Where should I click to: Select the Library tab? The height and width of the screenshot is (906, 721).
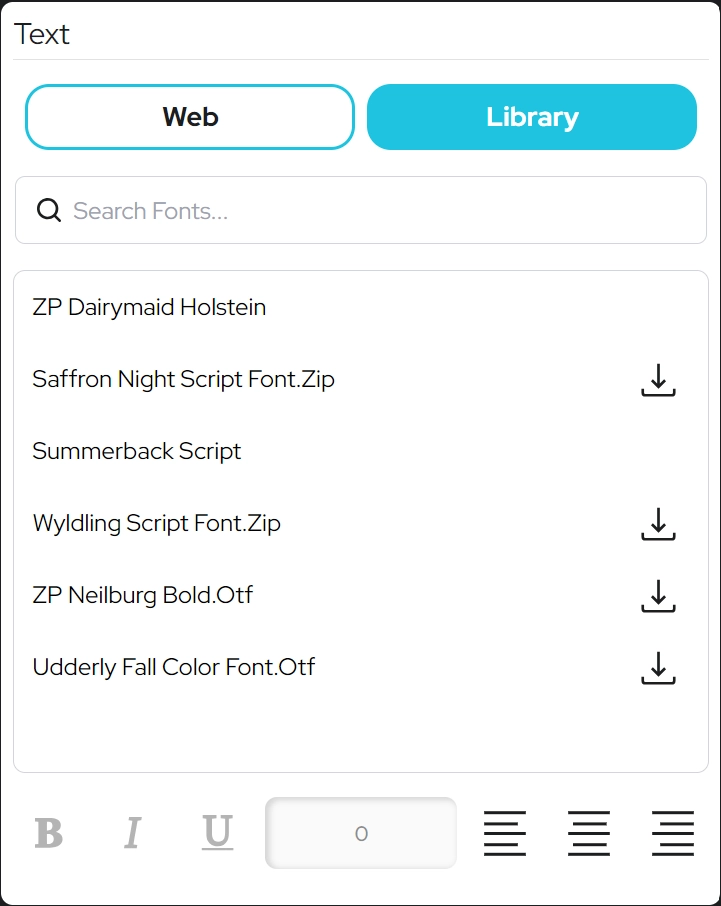coord(531,117)
